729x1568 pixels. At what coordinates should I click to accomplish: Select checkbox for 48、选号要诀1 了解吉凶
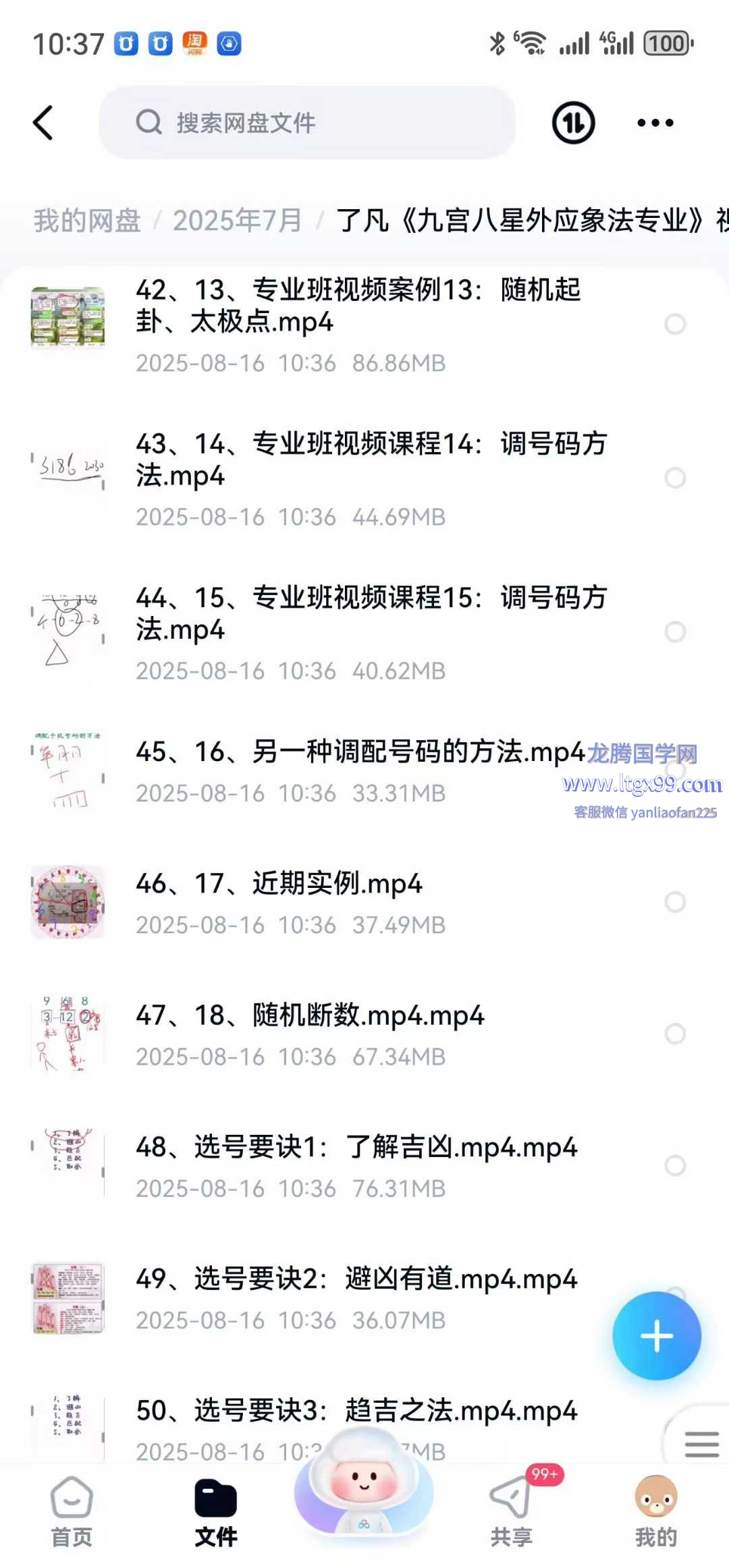coord(675,1165)
